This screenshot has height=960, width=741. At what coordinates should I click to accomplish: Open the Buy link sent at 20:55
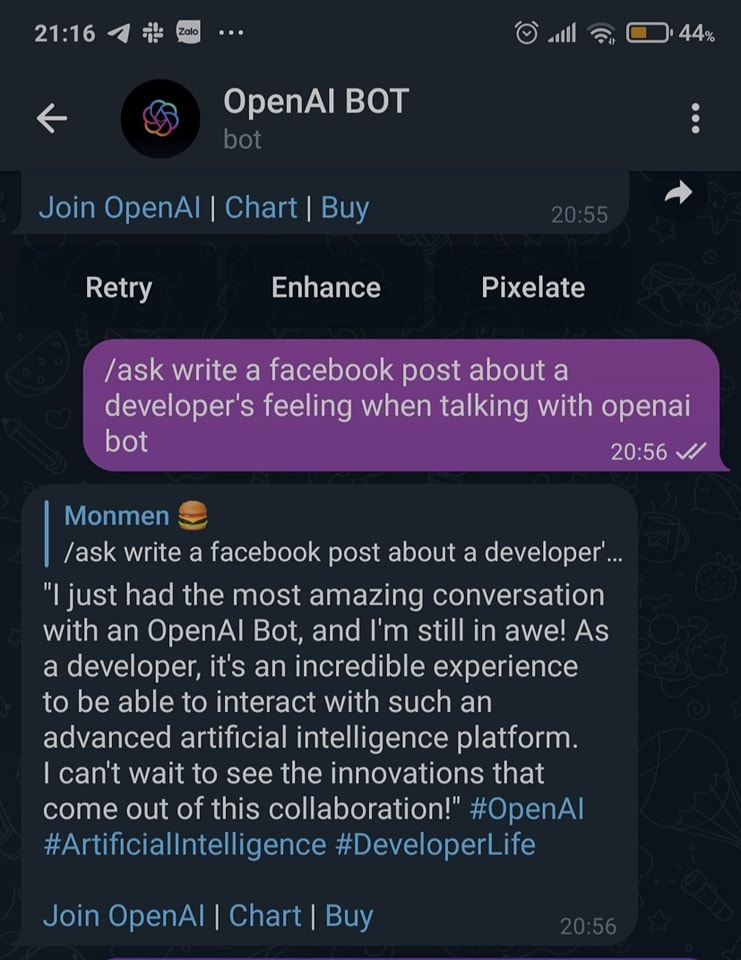click(345, 208)
